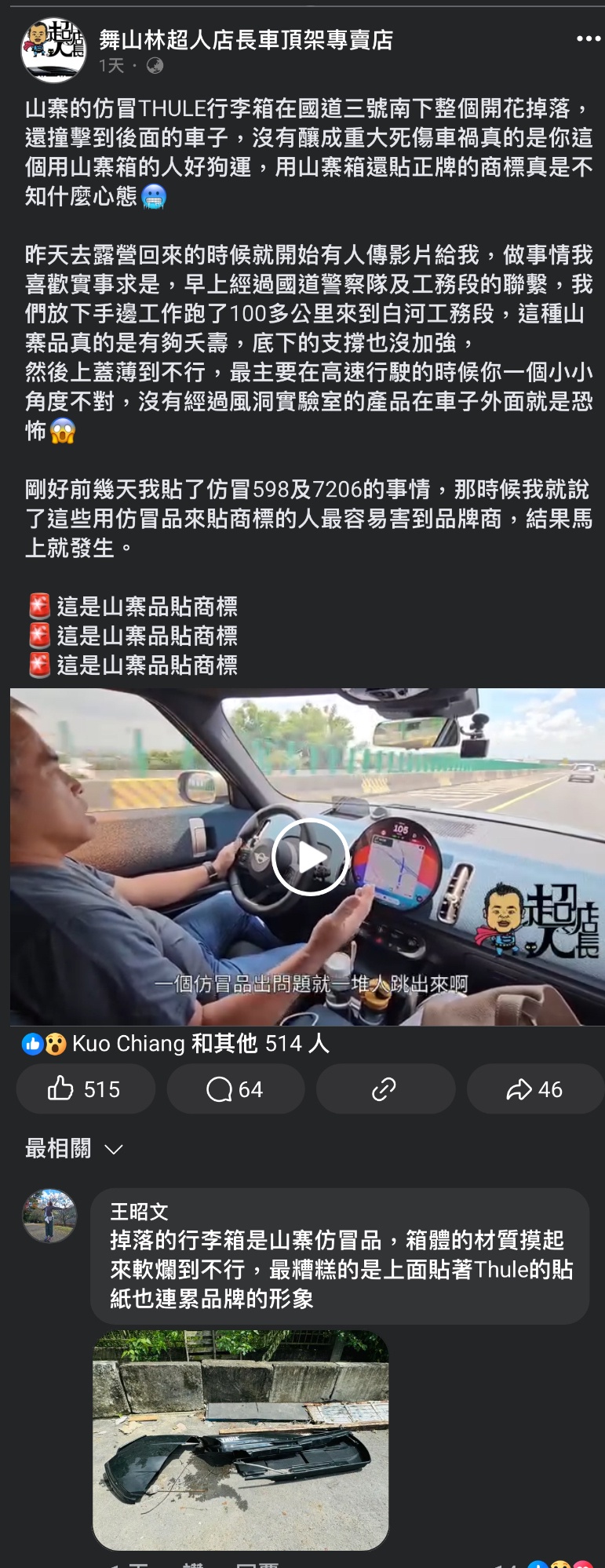The height and width of the screenshot is (1568, 605).
Task: View reactions from Kuo Chiang and others
Action: 177,1043
